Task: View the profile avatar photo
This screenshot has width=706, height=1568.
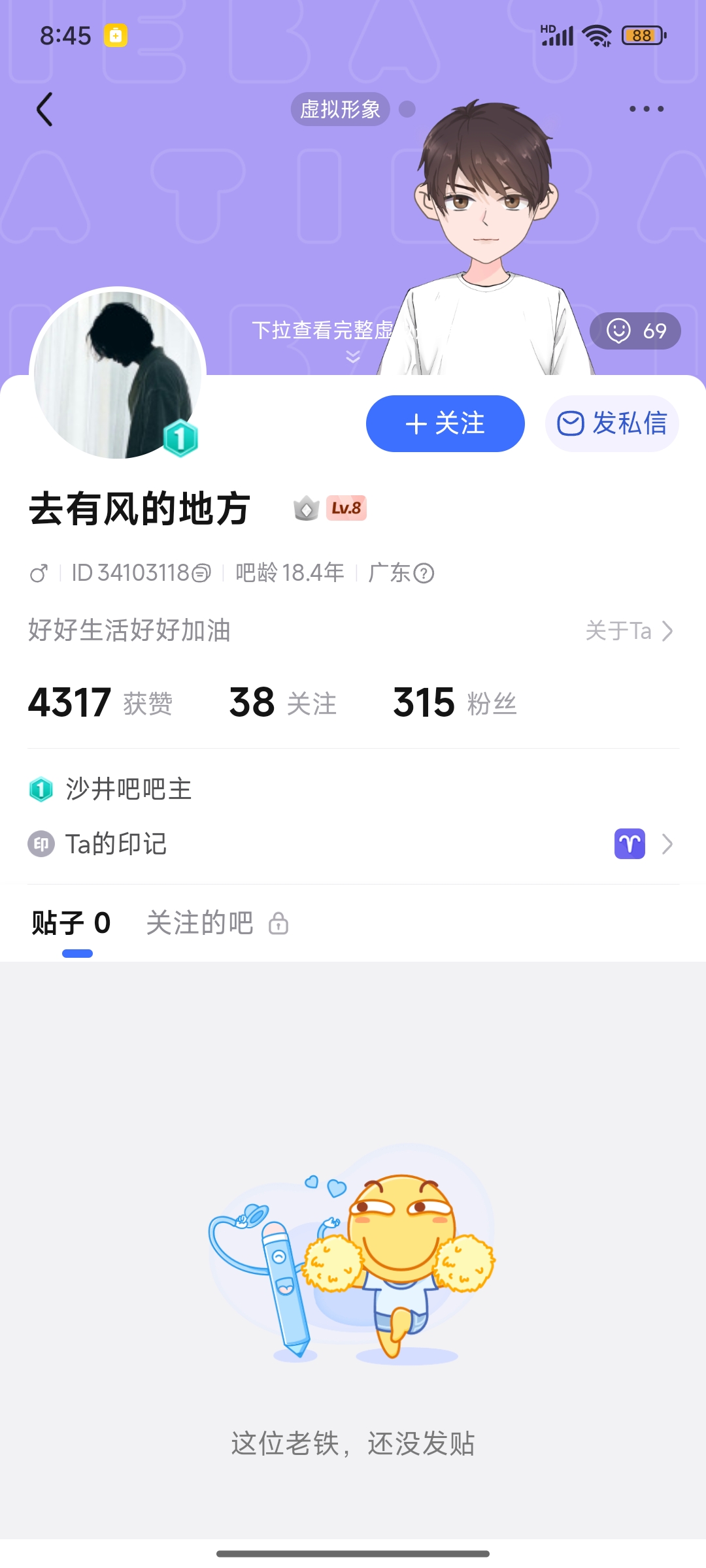Action: pyautogui.click(x=118, y=374)
